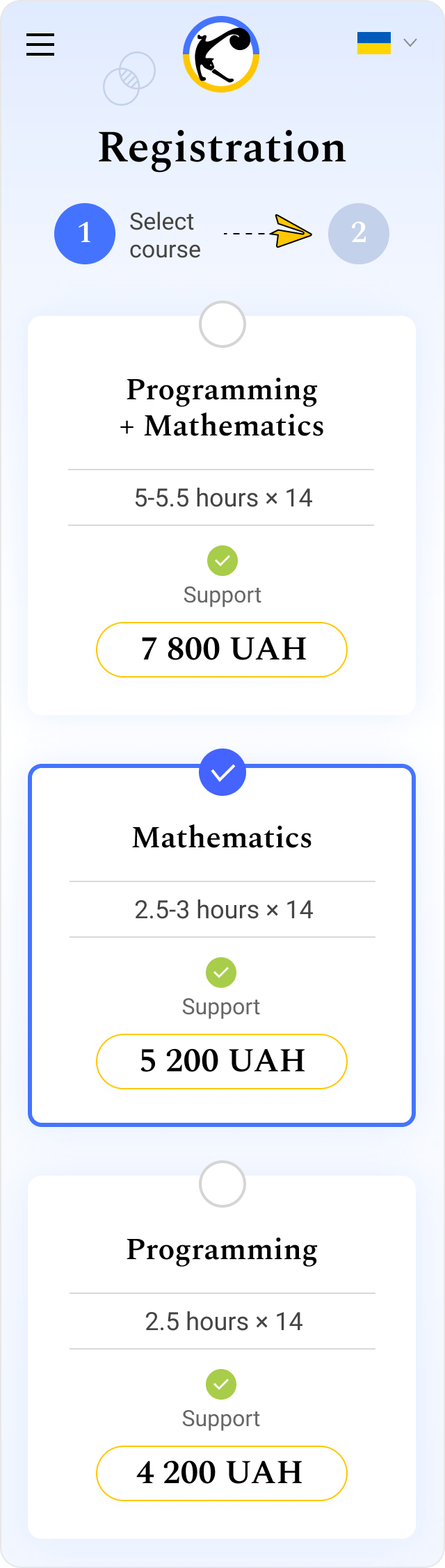Tap the site logo to go home
Screen dimensions: 445x1568
point(221,54)
